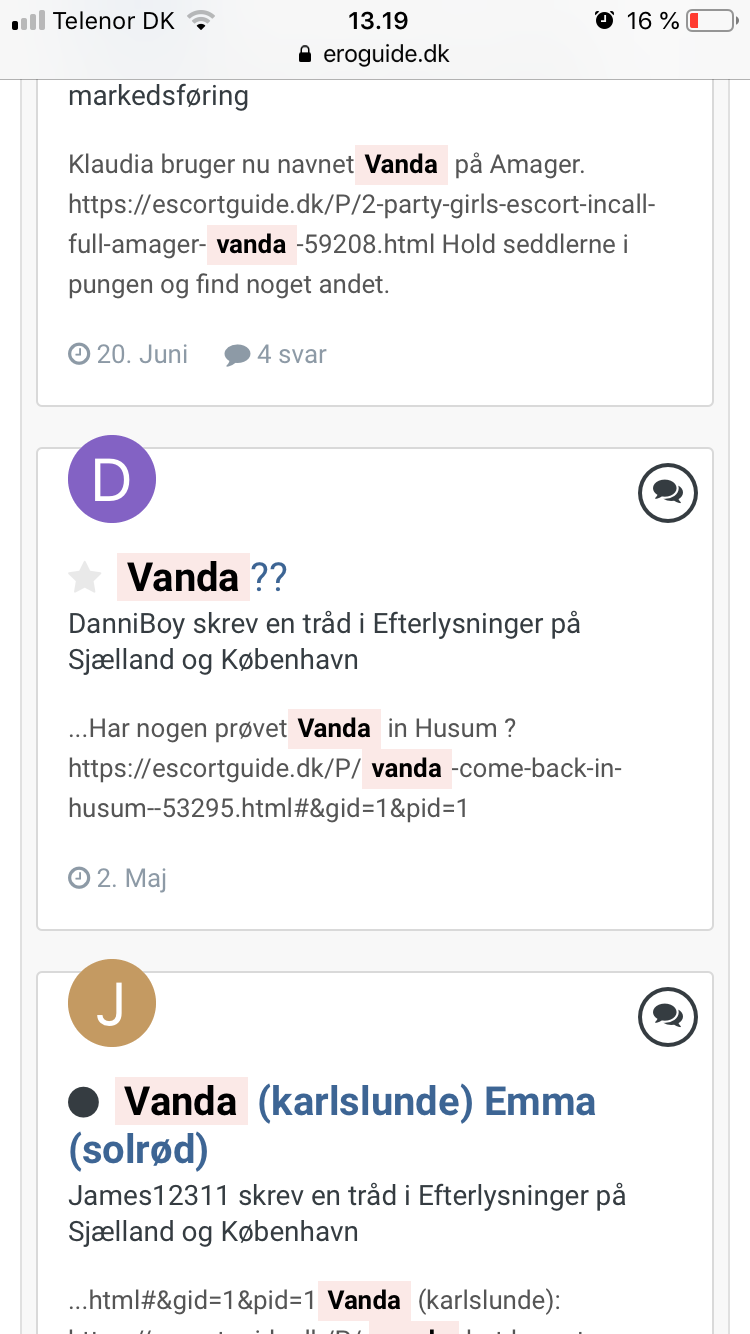Tap DanniBoy's purple D avatar
The image size is (750, 1334).
111,481
